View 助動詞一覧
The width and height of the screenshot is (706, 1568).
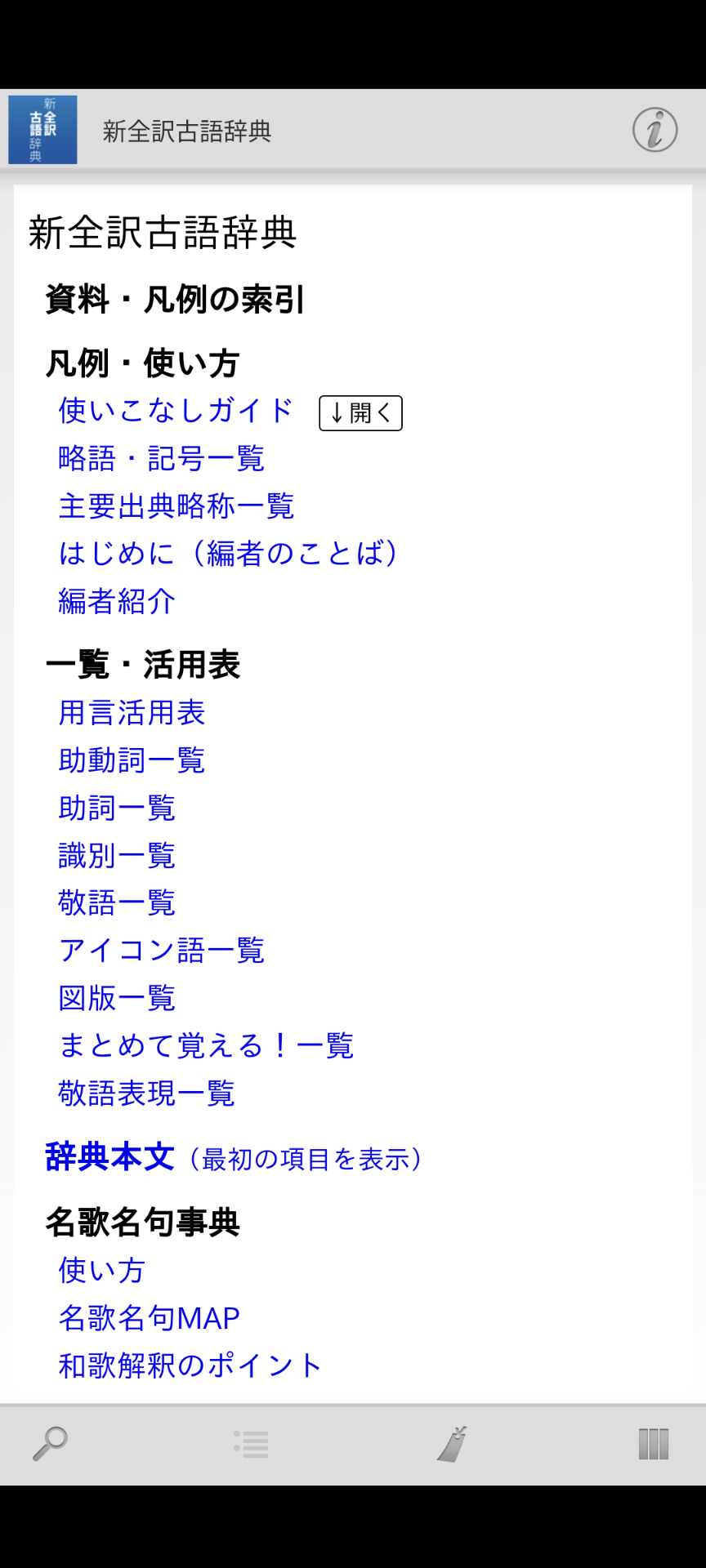click(132, 760)
